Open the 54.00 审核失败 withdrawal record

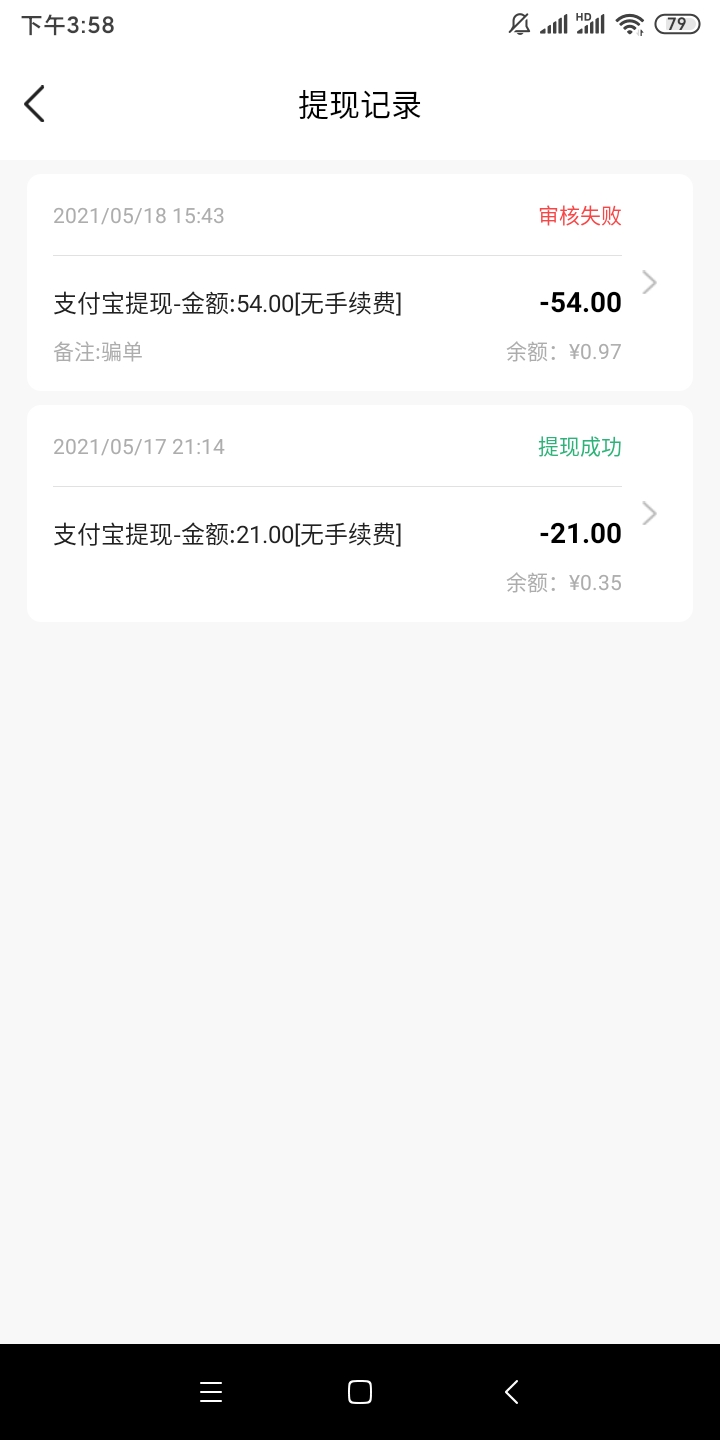click(360, 282)
